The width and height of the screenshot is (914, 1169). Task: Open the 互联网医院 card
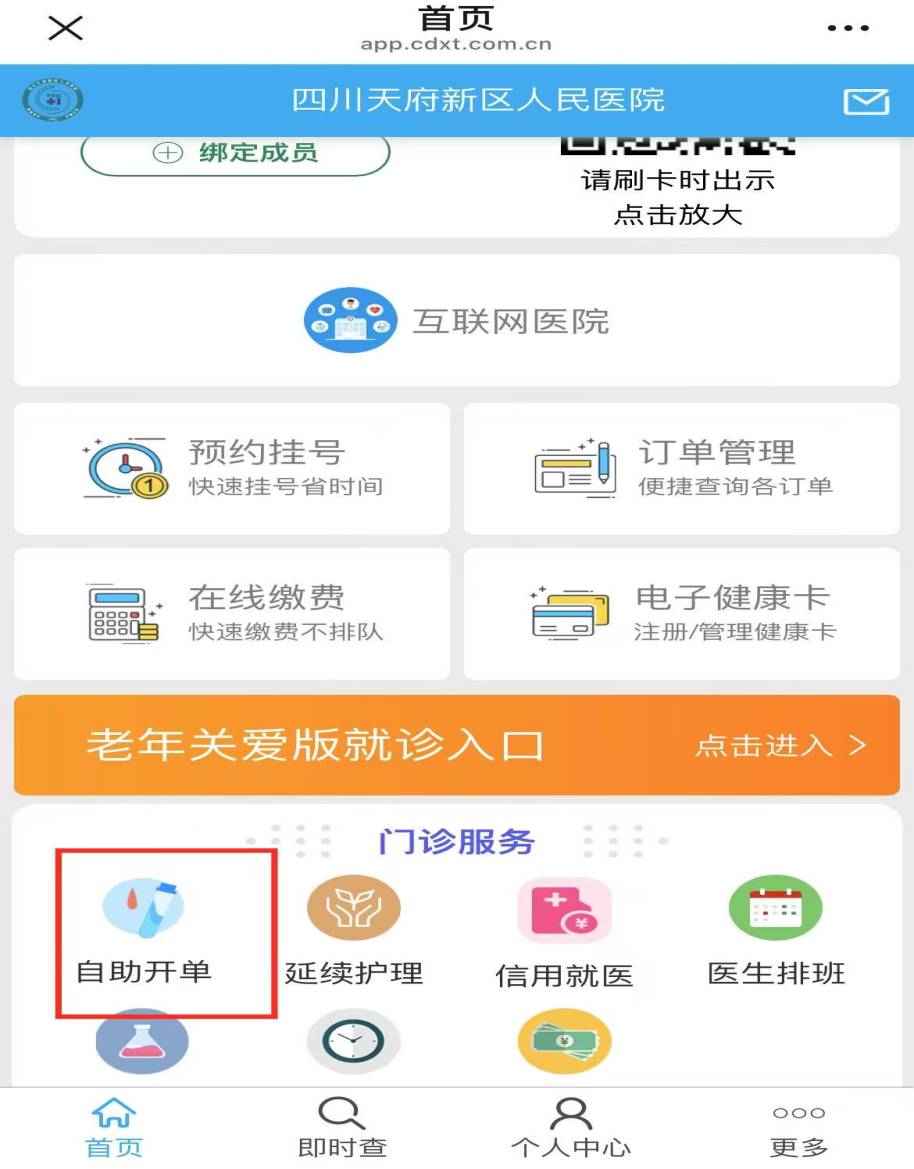457,321
